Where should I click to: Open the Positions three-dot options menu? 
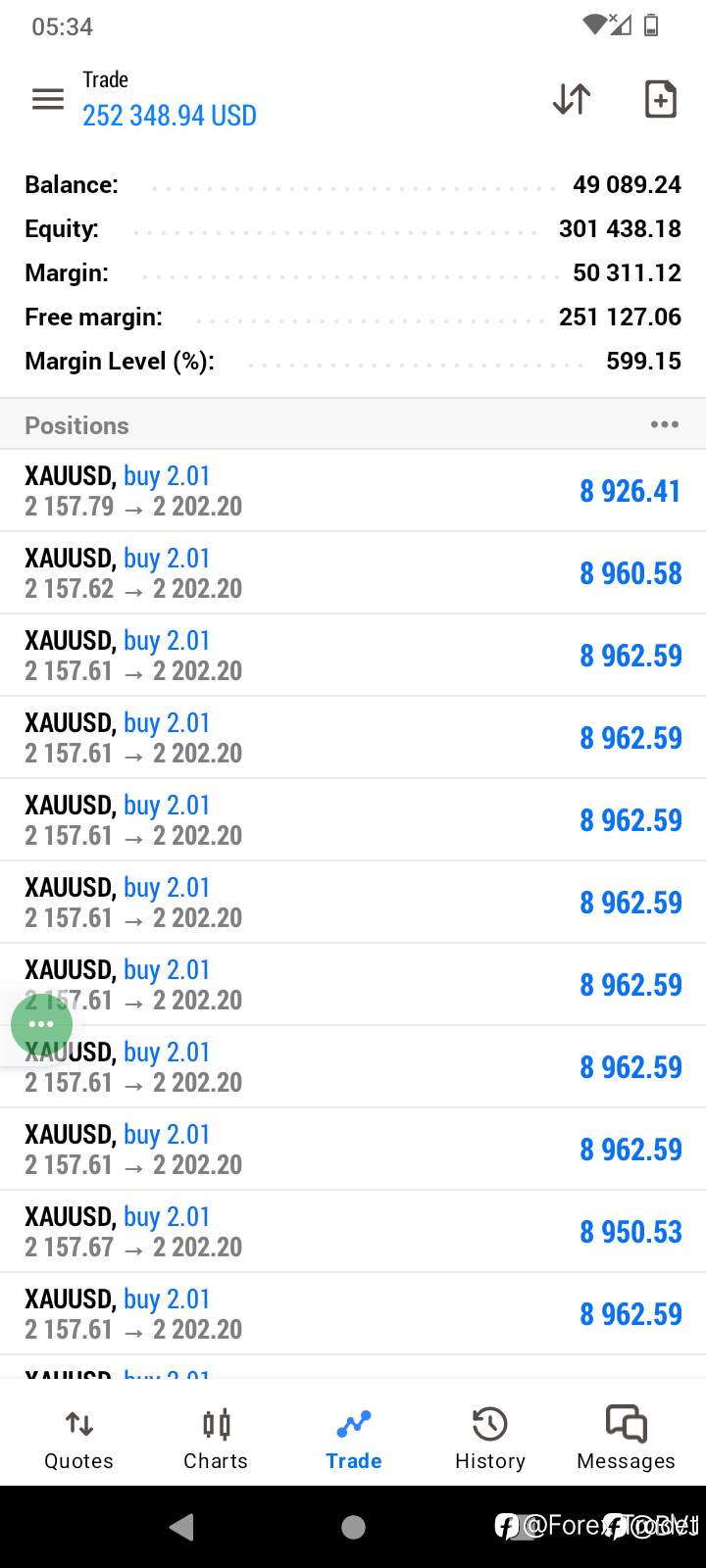(x=664, y=424)
